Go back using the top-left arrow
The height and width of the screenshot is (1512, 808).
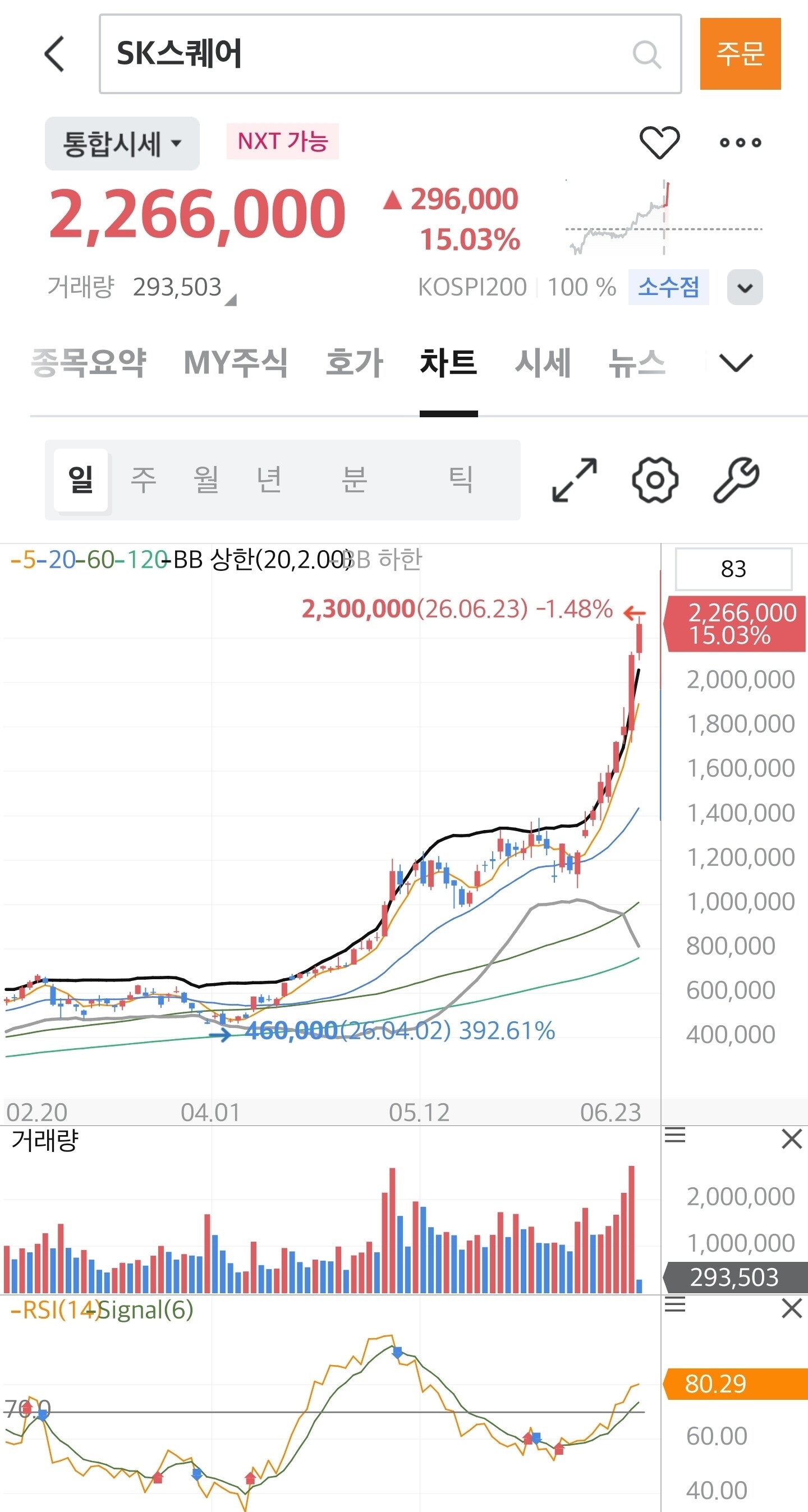pyautogui.click(x=54, y=53)
